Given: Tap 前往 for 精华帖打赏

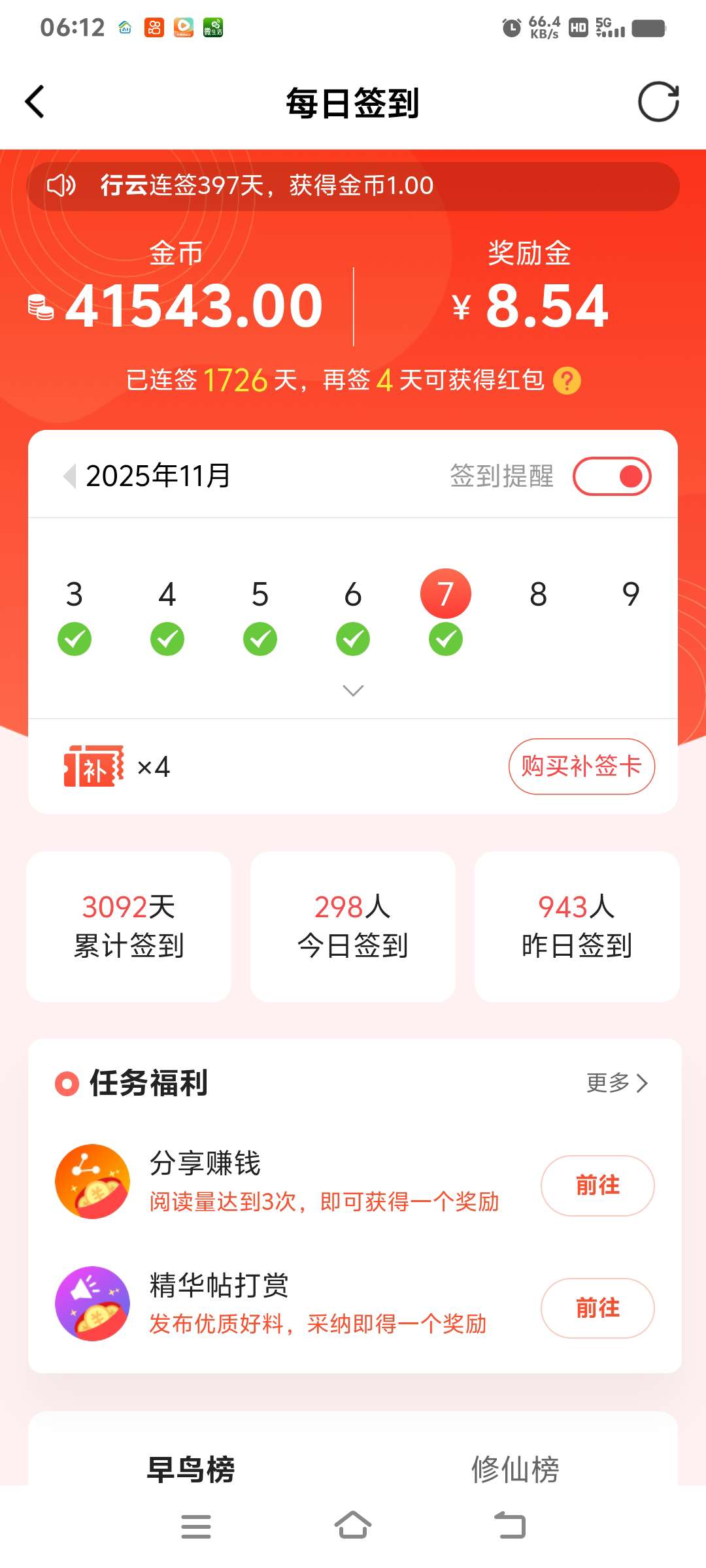Looking at the screenshot, I should (x=597, y=1308).
